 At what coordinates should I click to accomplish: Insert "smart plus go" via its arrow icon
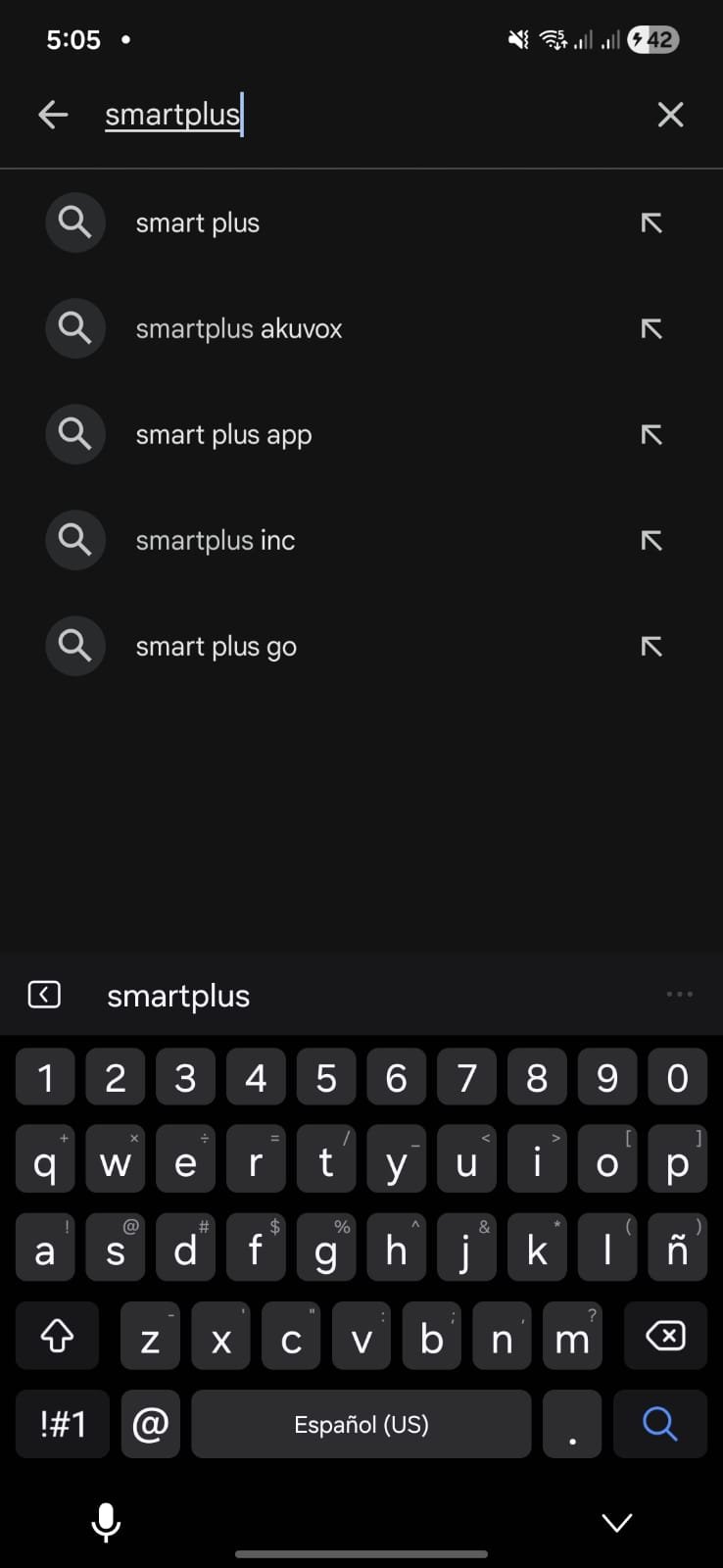tap(651, 647)
